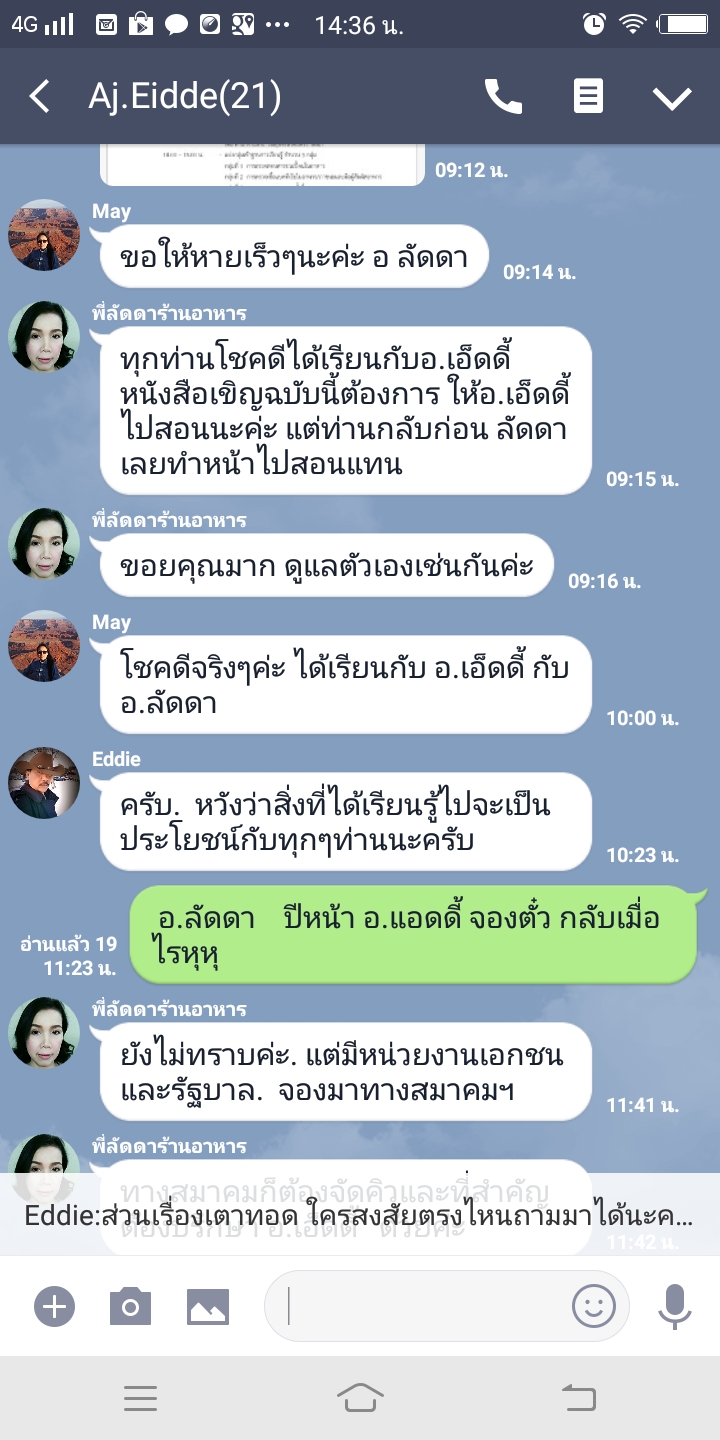Start a voice call in this group
Image resolution: width=720 pixels, height=1440 pixels.
tap(503, 97)
